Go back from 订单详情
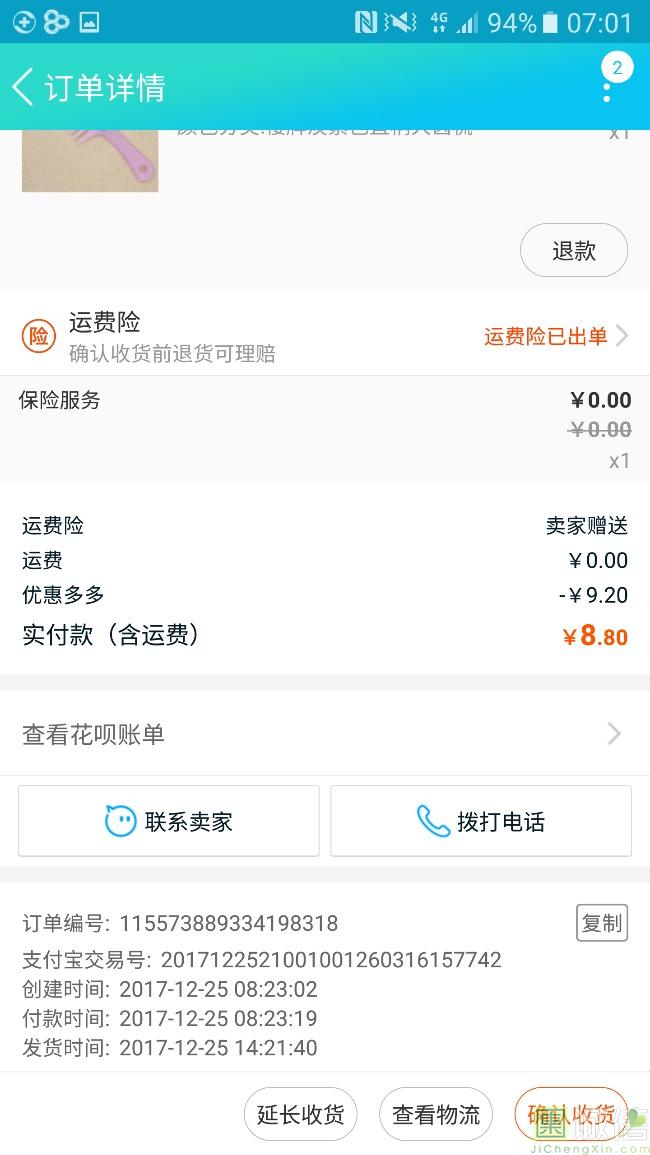 (x=24, y=87)
